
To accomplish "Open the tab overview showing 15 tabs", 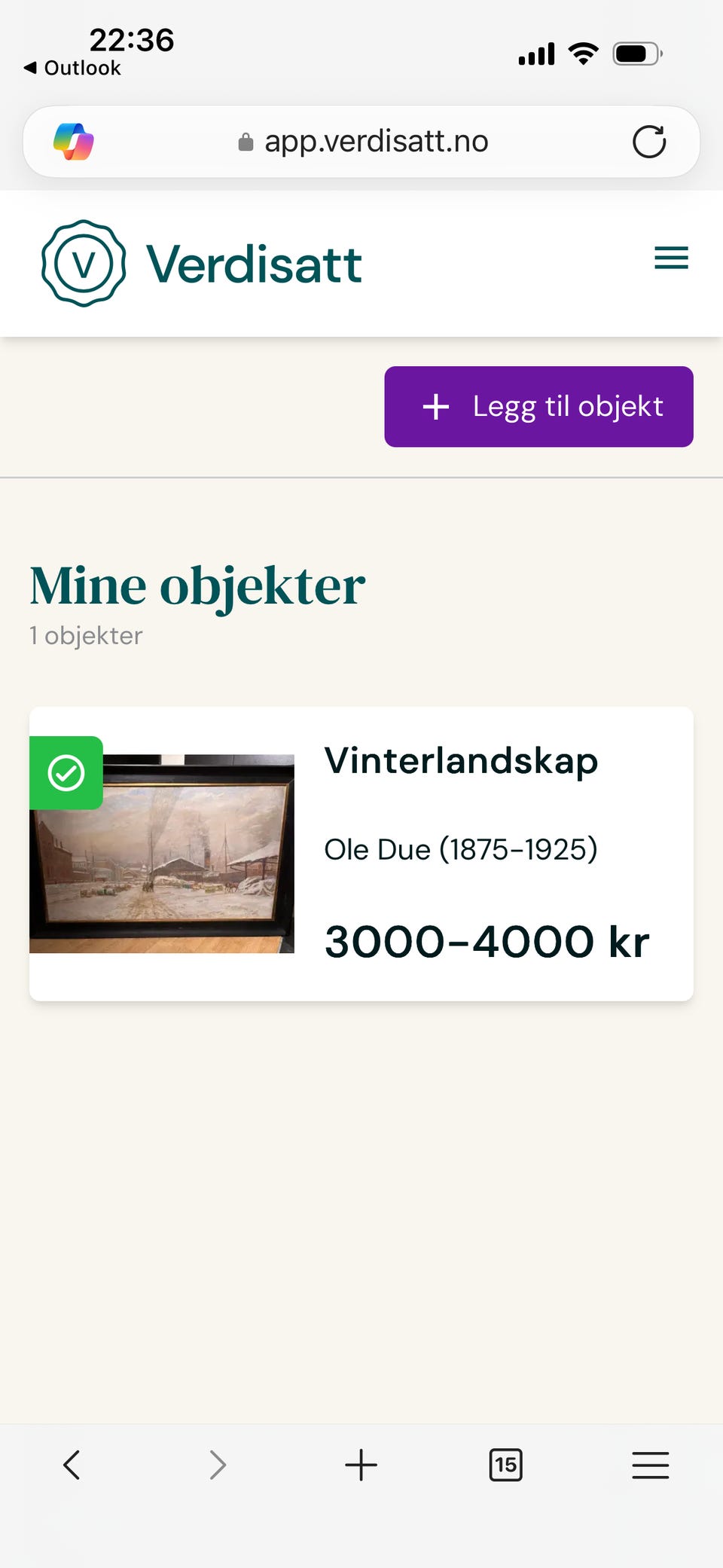I will coord(505,1465).
